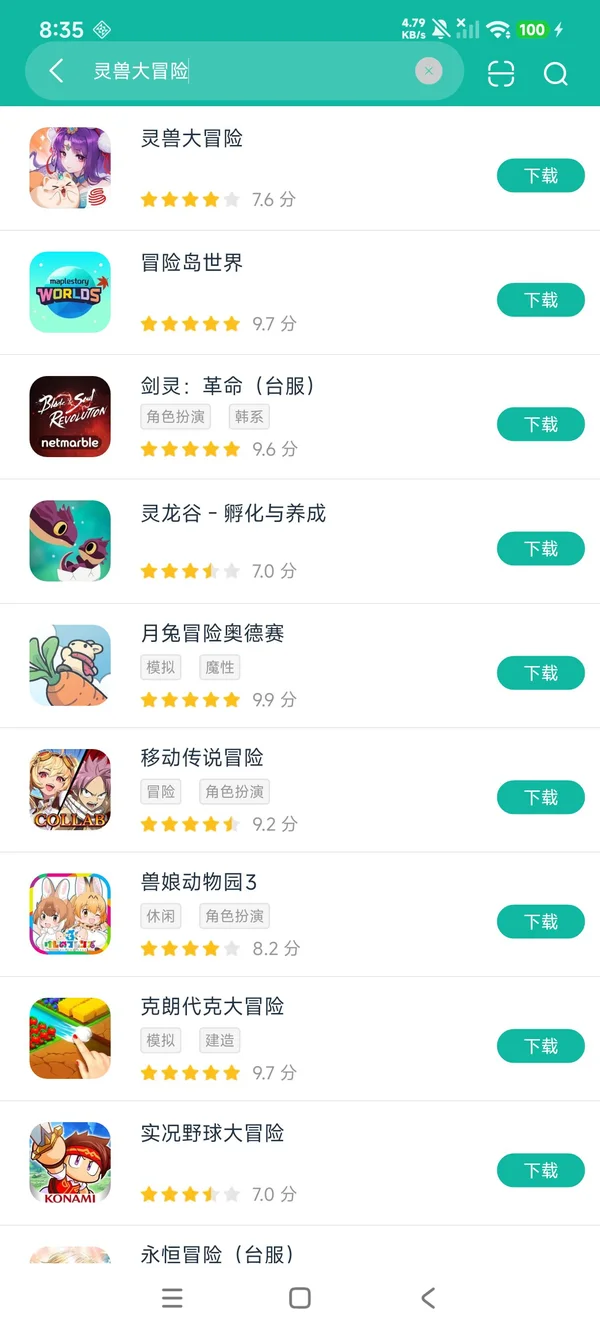This screenshot has width=600, height=1333.
Task: Download 灵龙谷 - 孵化与养成
Action: click(540, 549)
